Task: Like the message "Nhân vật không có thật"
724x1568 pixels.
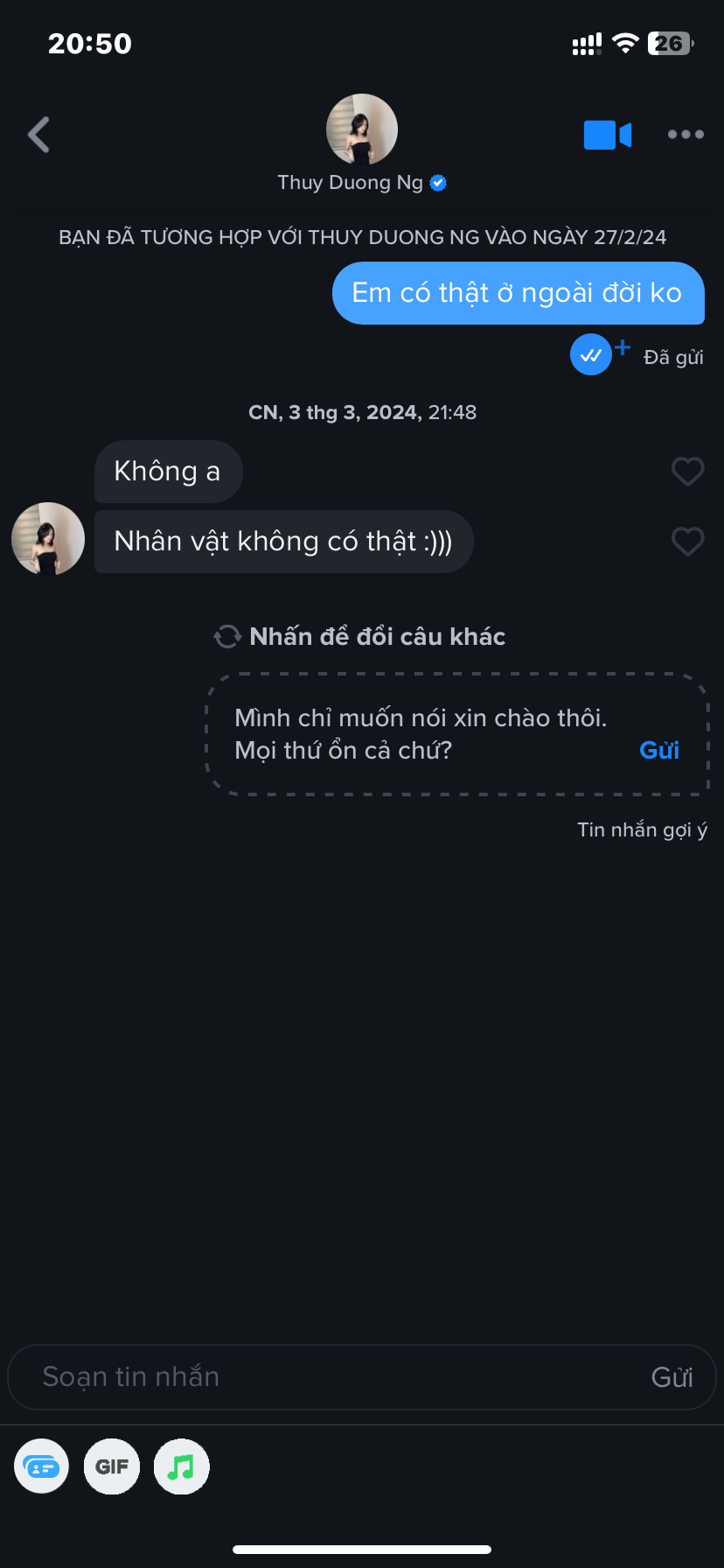Action: tap(687, 542)
